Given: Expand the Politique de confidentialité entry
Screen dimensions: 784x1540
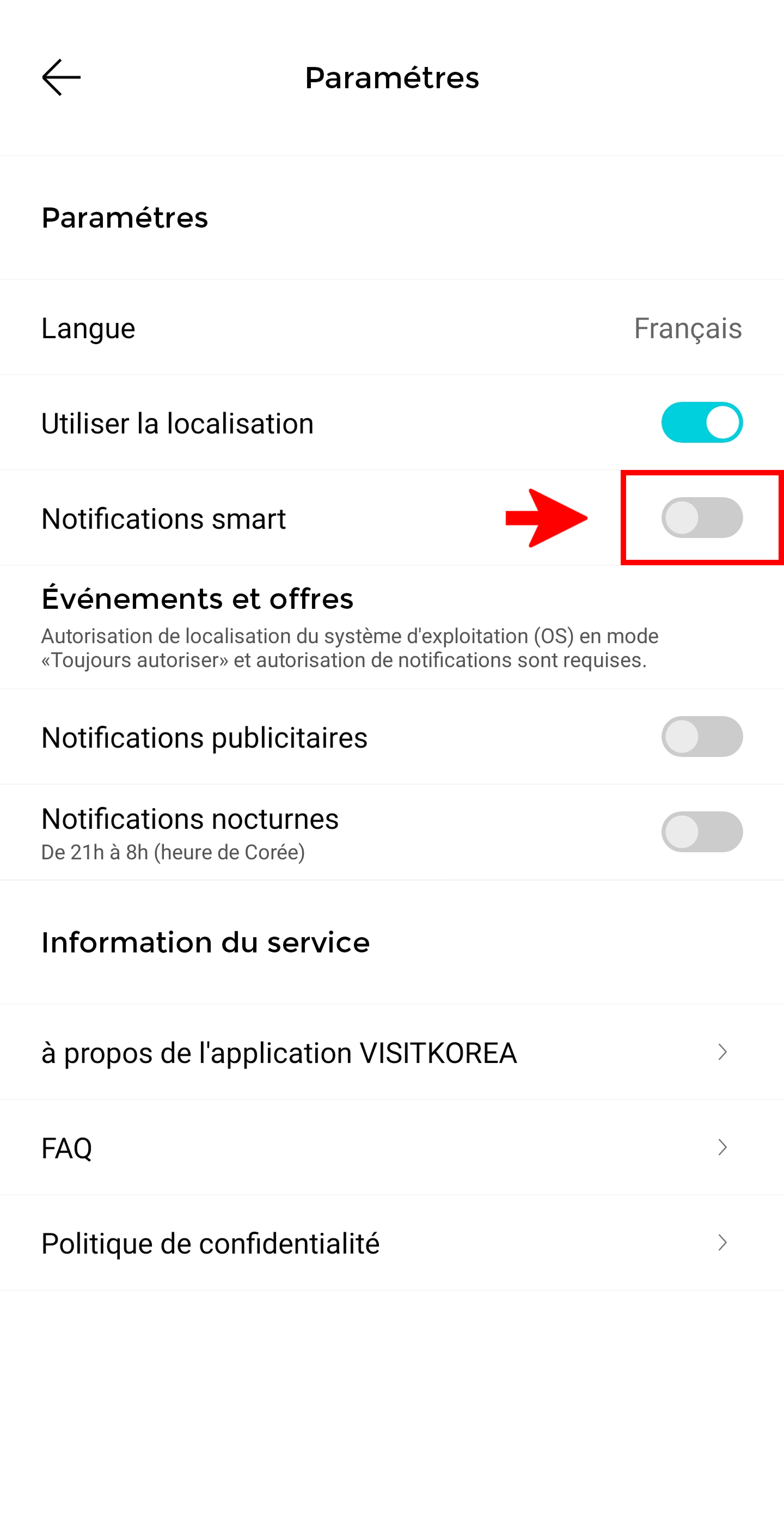Looking at the screenshot, I should click(x=210, y=1242).
